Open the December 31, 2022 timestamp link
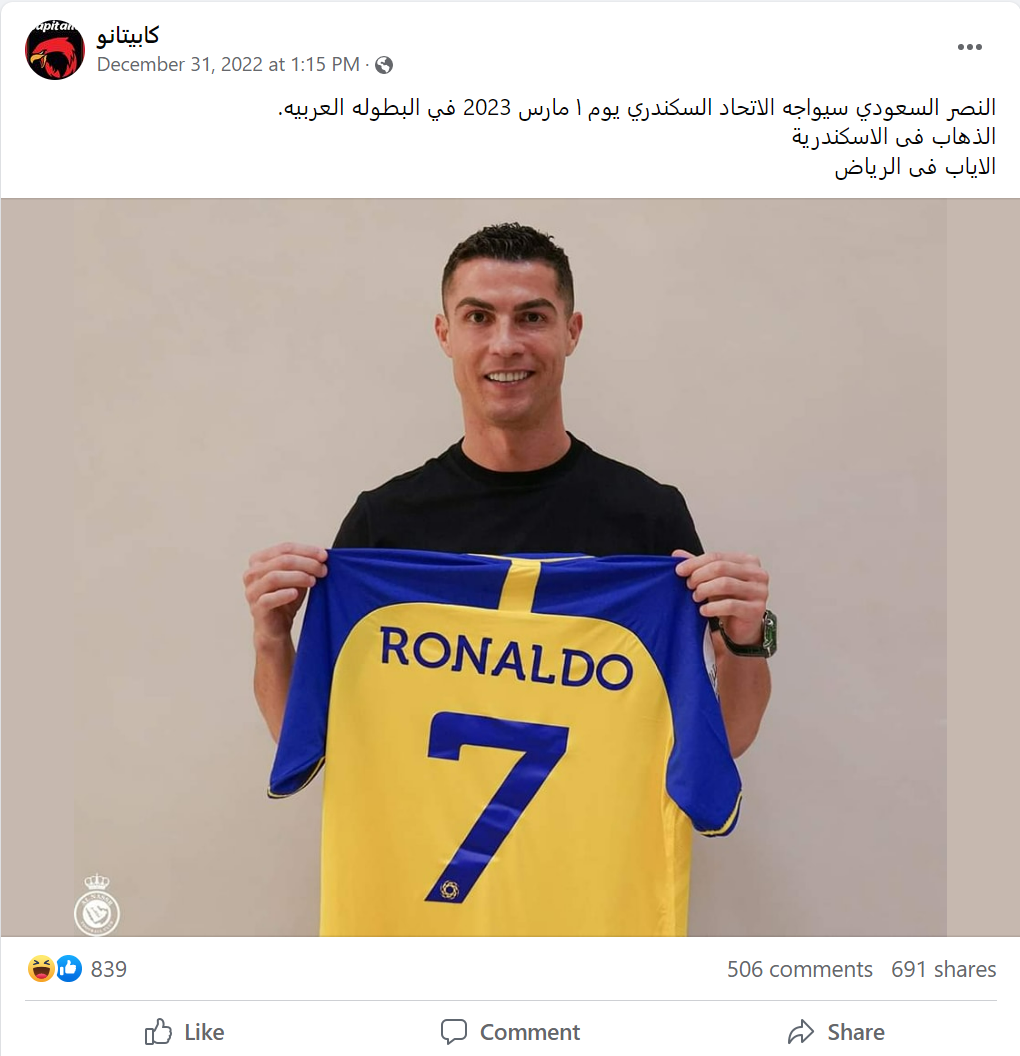This screenshot has width=1020, height=1056. (228, 65)
